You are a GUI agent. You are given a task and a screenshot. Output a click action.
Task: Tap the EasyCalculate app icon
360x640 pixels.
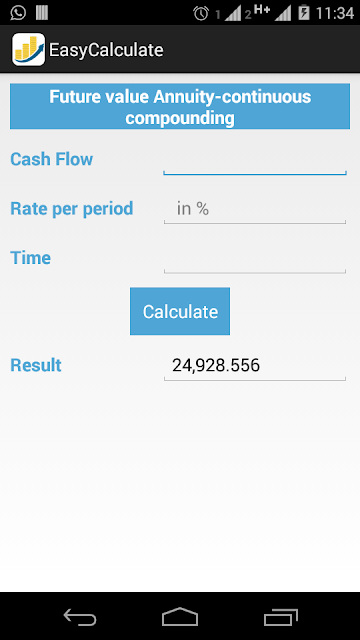point(28,50)
